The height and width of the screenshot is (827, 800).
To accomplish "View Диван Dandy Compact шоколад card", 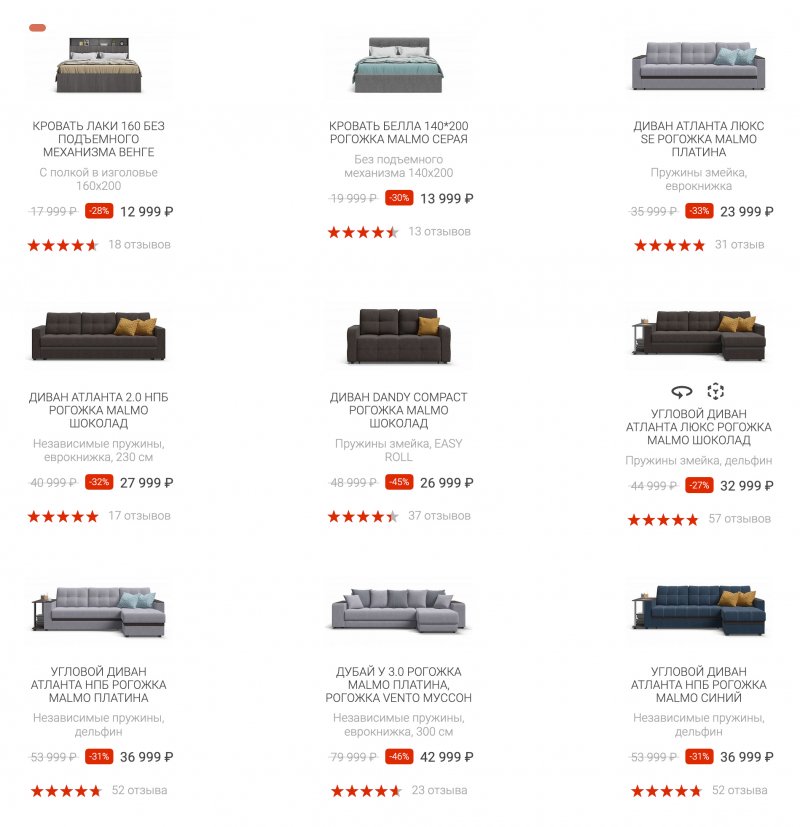I will pyautogui.click(x=398, y=410).
